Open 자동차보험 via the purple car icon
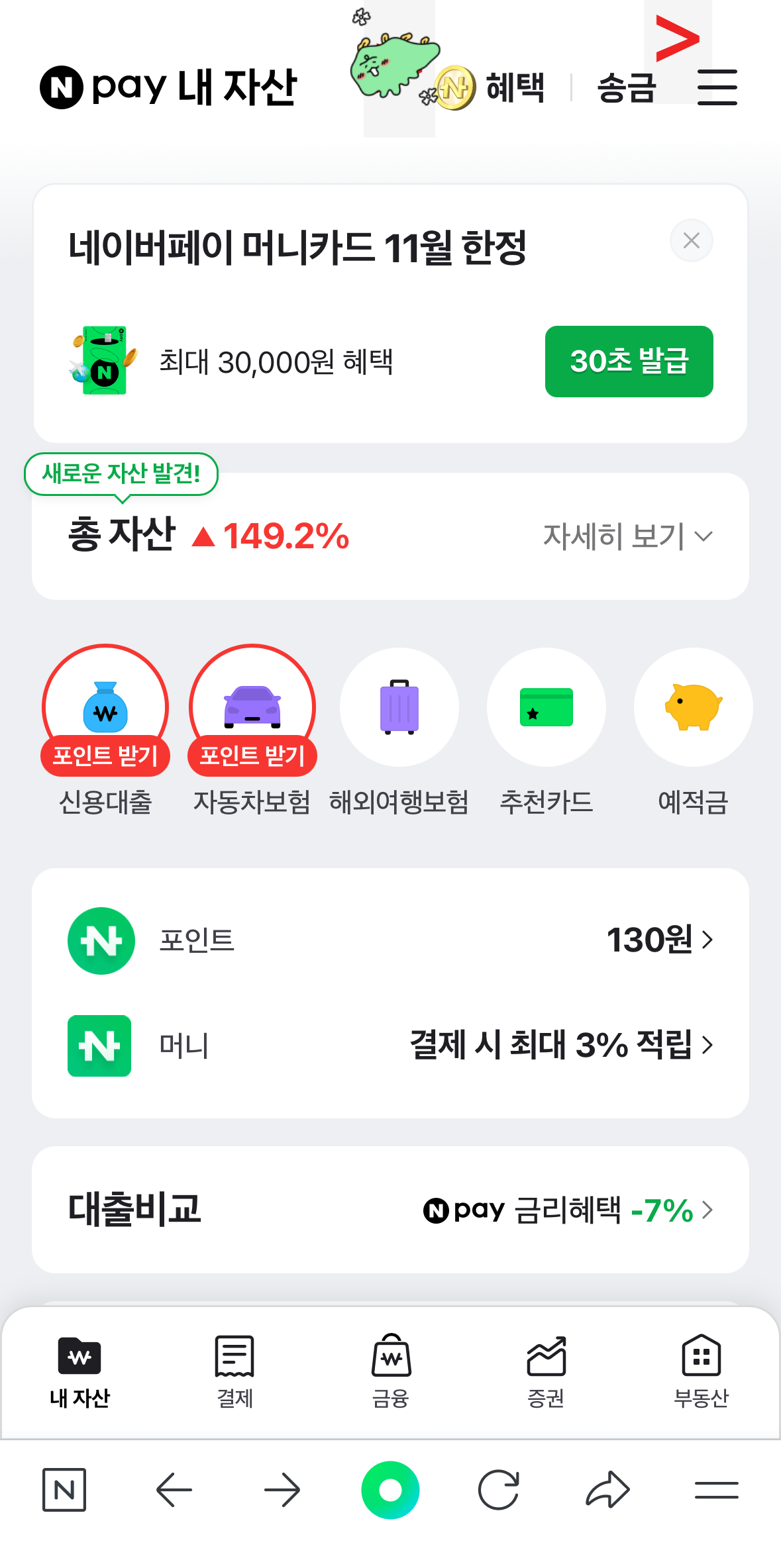 (252, 707)
